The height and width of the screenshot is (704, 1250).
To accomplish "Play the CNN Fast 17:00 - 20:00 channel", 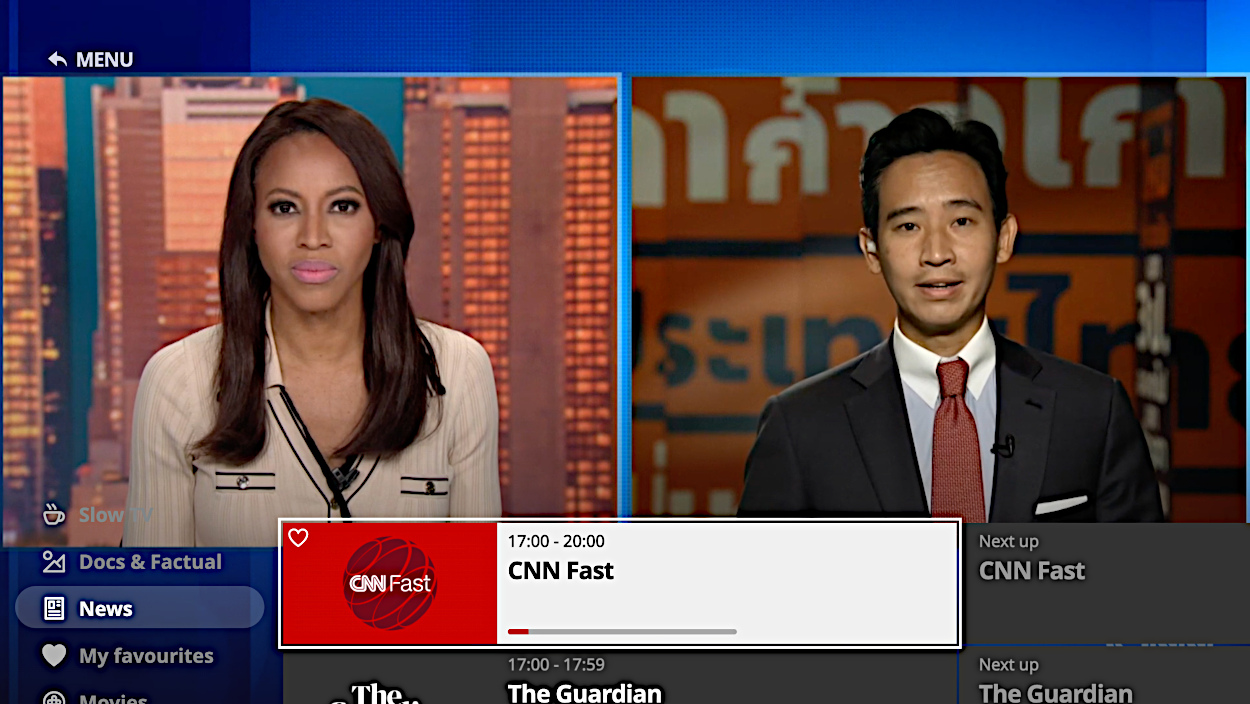I will 620,584.
